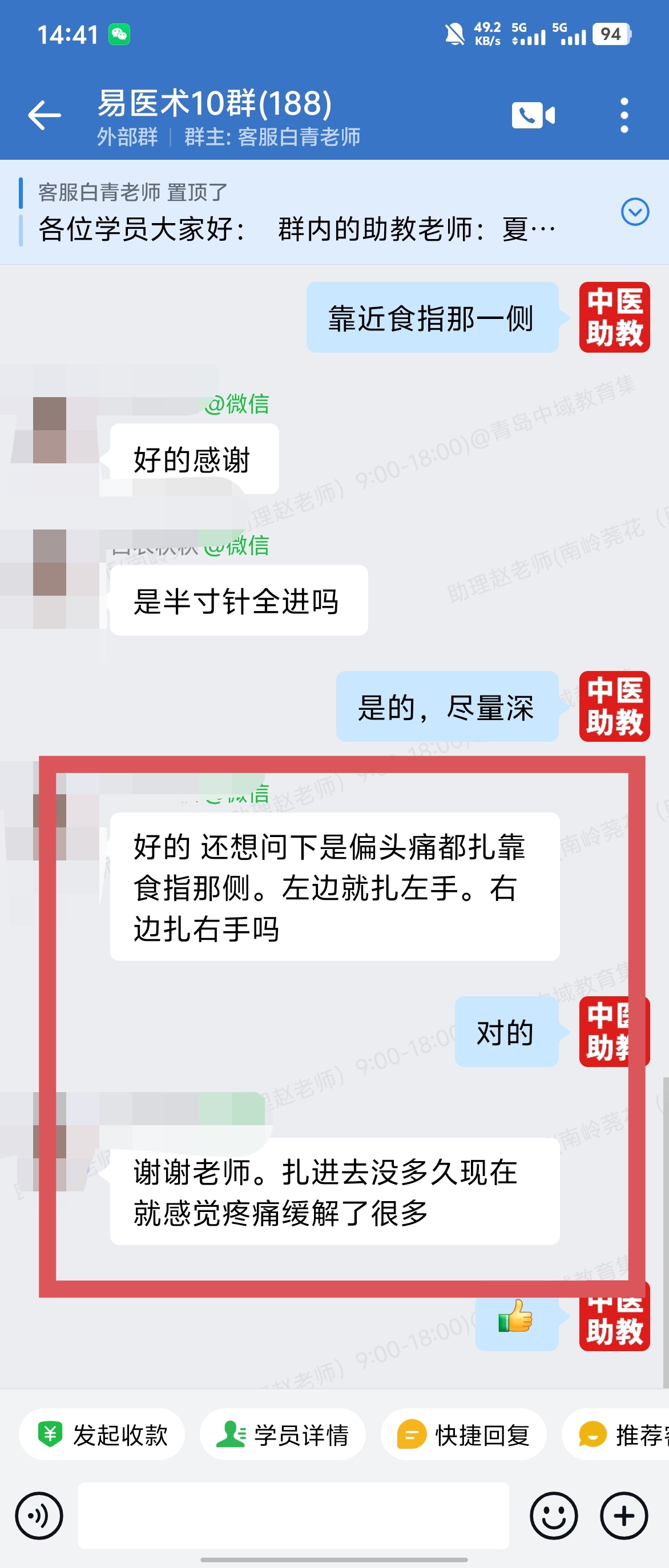Tap the 中医助教 avatar beside 靠近食指那一侧

pos(614,317)
